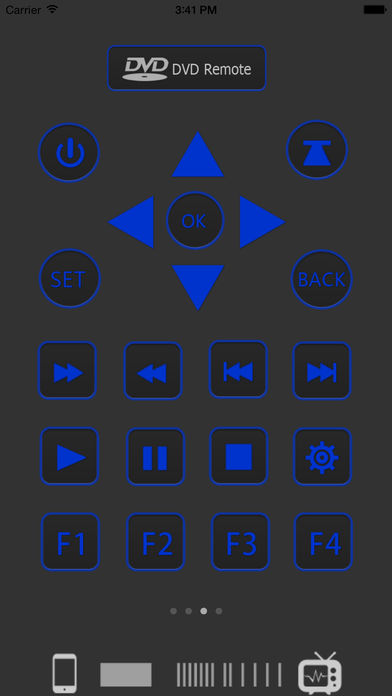Screen dimensions: 392x696
Task: Move left with the left arrow
Action: tap(131, 221)
